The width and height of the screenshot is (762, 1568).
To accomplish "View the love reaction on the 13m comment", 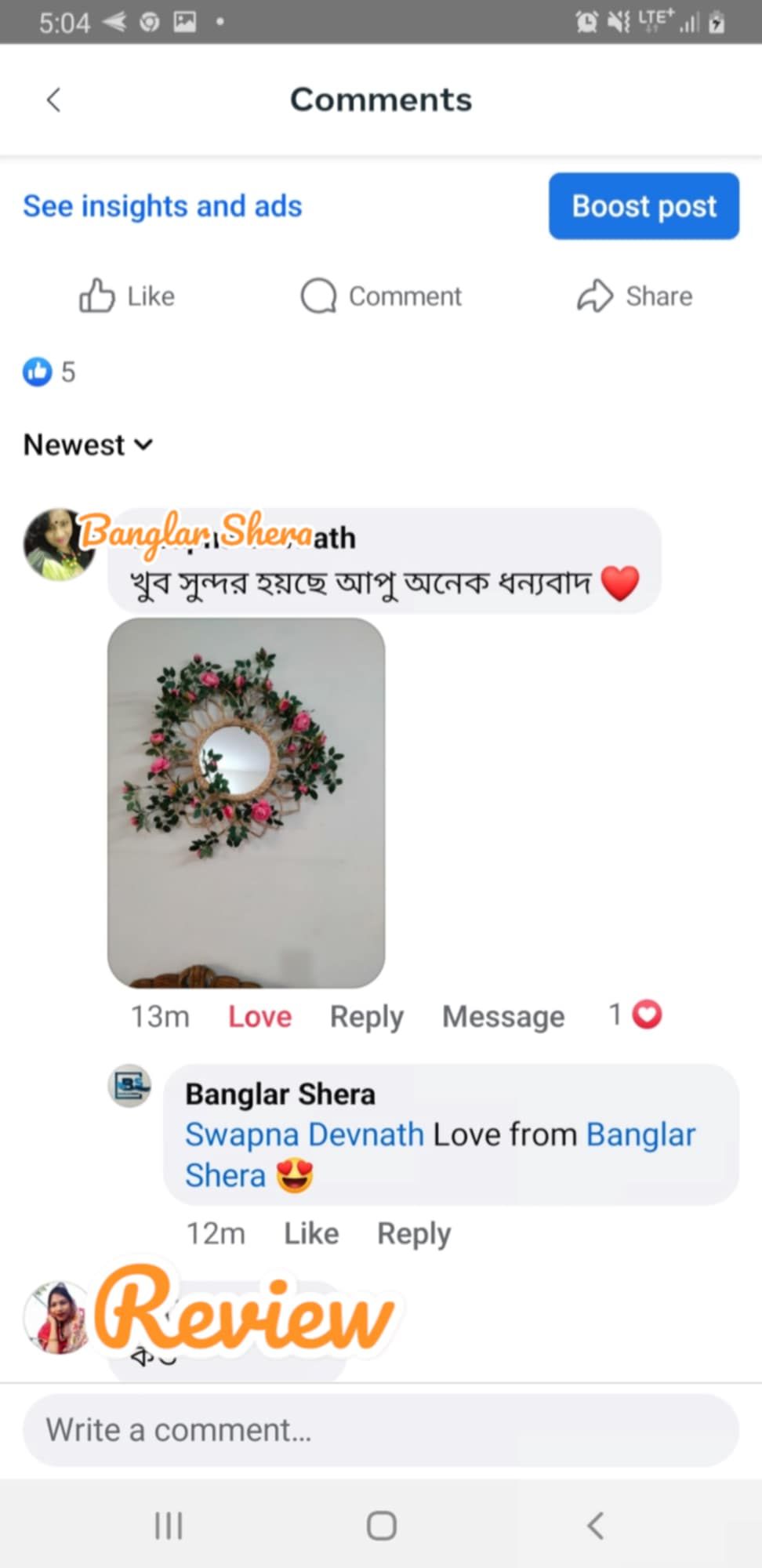I will pyautogui.click(x=637, y=1014).
